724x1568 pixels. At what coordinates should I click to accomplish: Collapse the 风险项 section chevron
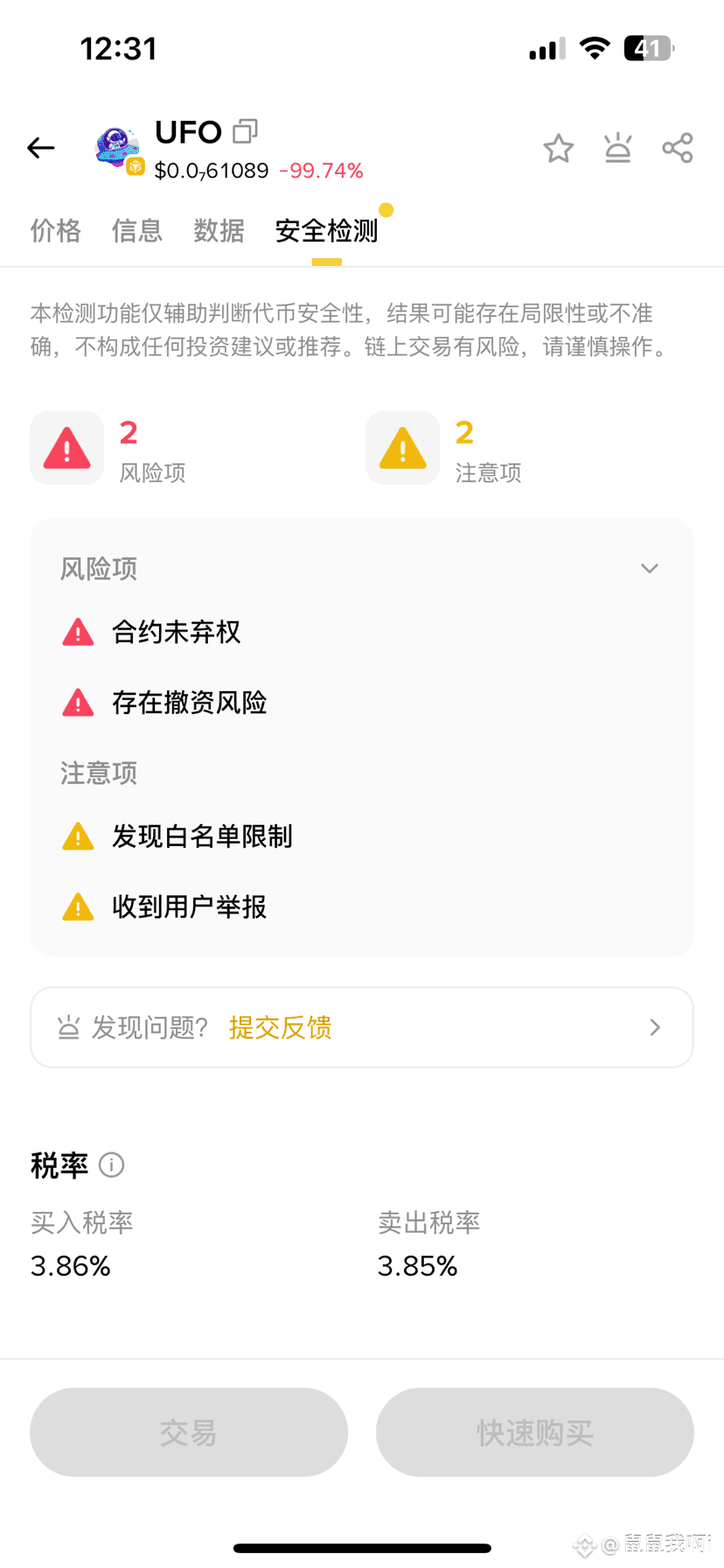coord(649,569)
